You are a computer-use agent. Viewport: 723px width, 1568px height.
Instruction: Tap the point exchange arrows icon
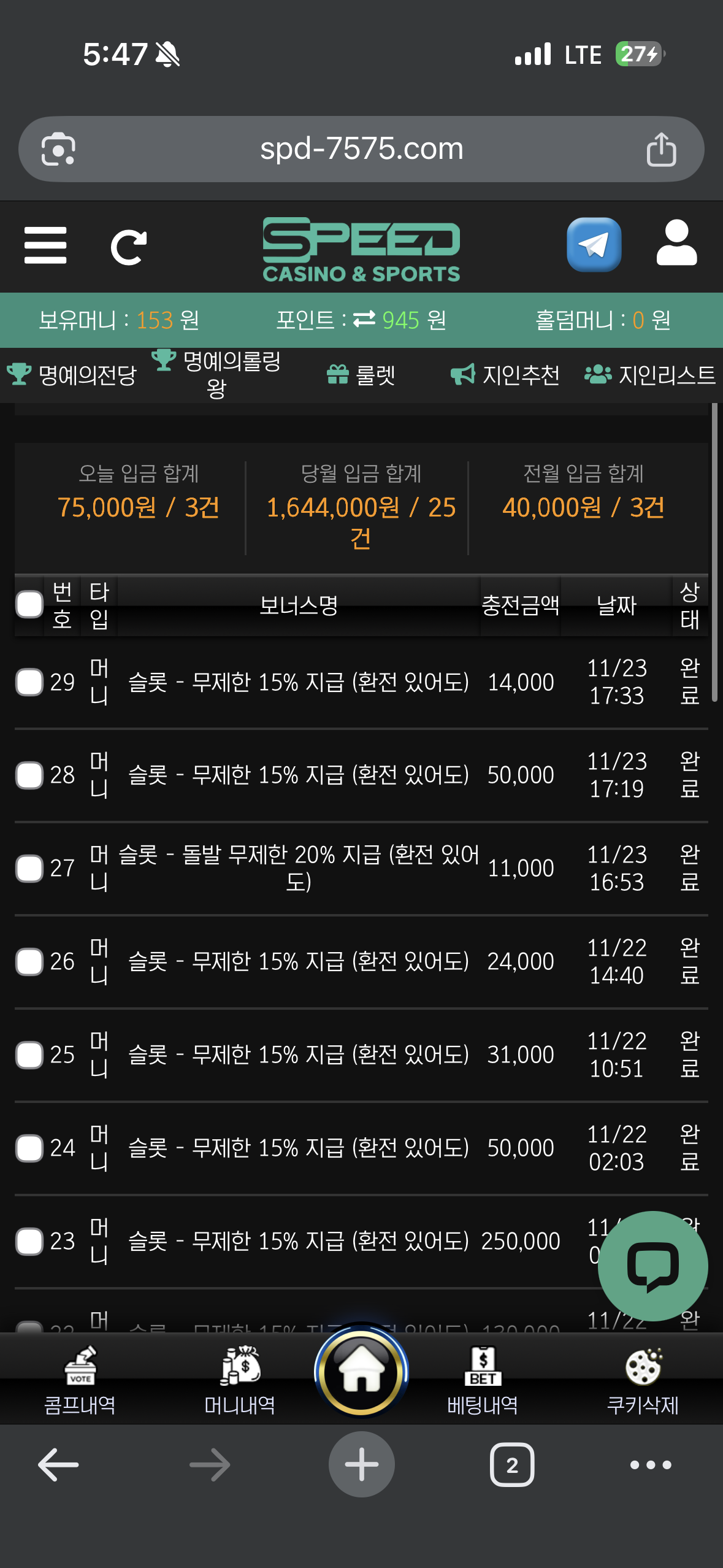pyautogui.click(x=364, y=319)
